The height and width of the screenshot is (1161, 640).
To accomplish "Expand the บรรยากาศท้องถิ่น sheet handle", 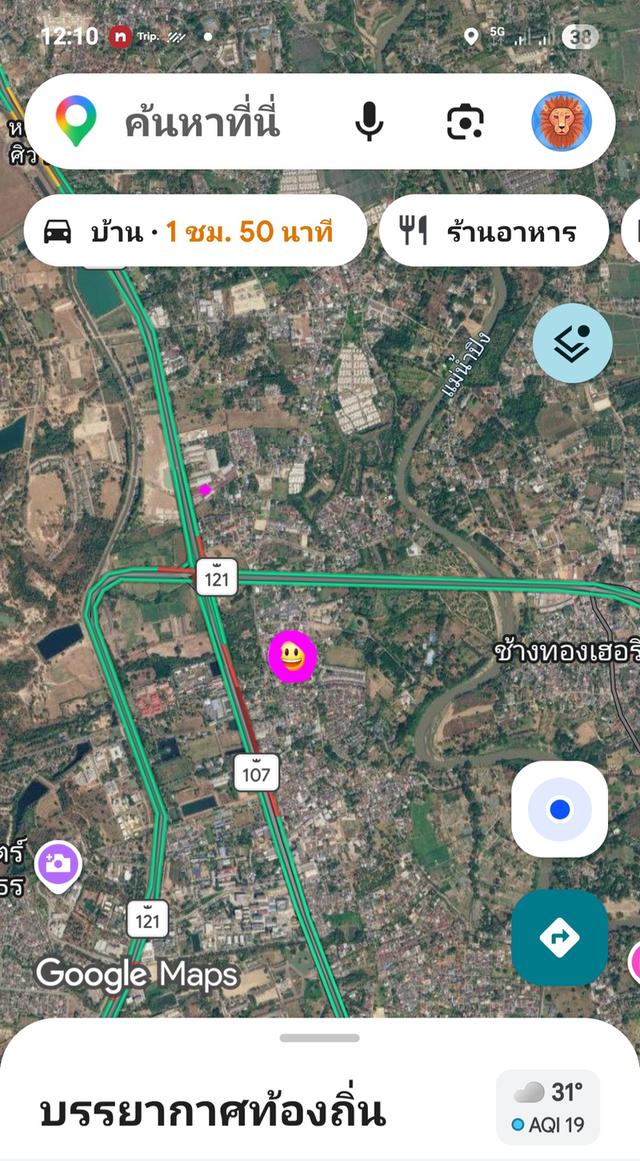I will pos(320,1038).
